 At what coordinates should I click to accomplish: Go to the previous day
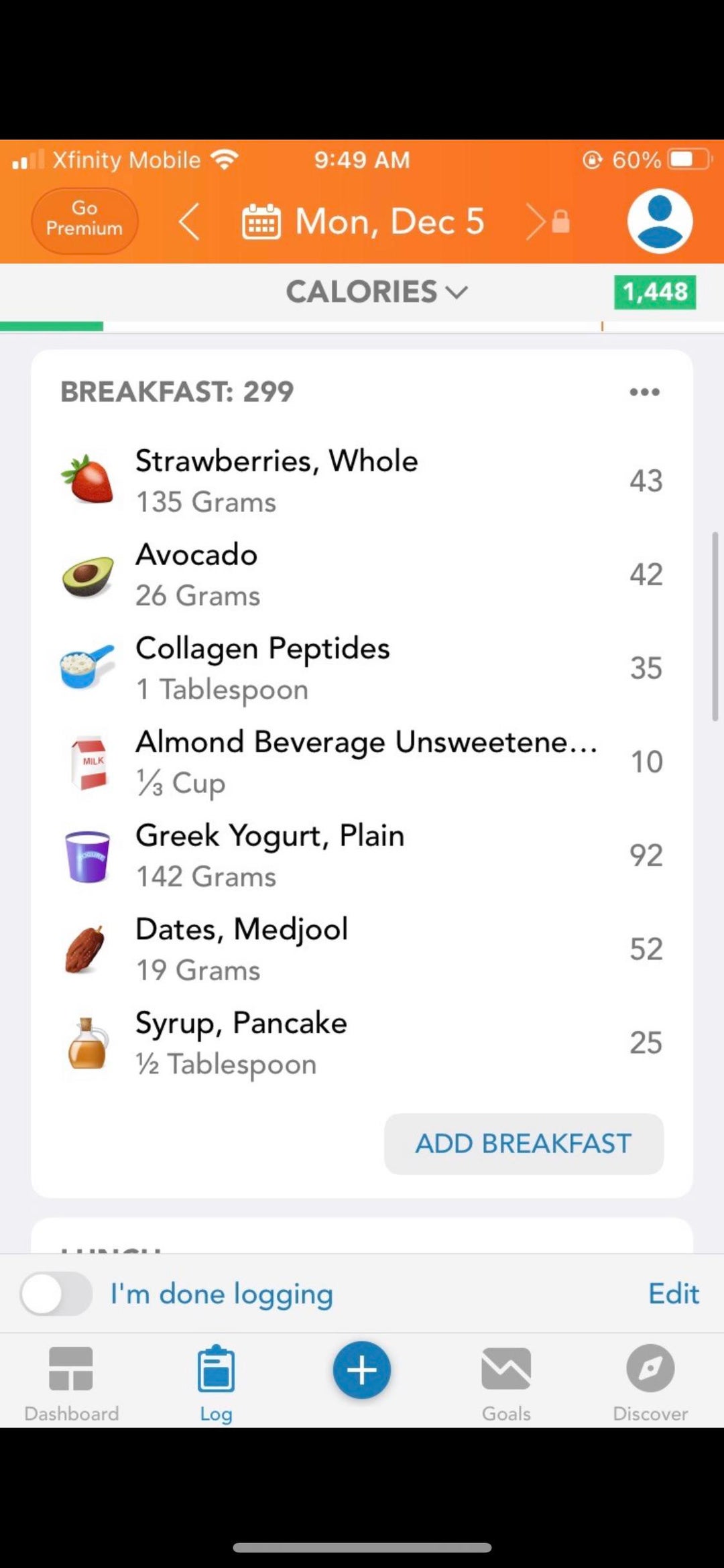(189, 221)
